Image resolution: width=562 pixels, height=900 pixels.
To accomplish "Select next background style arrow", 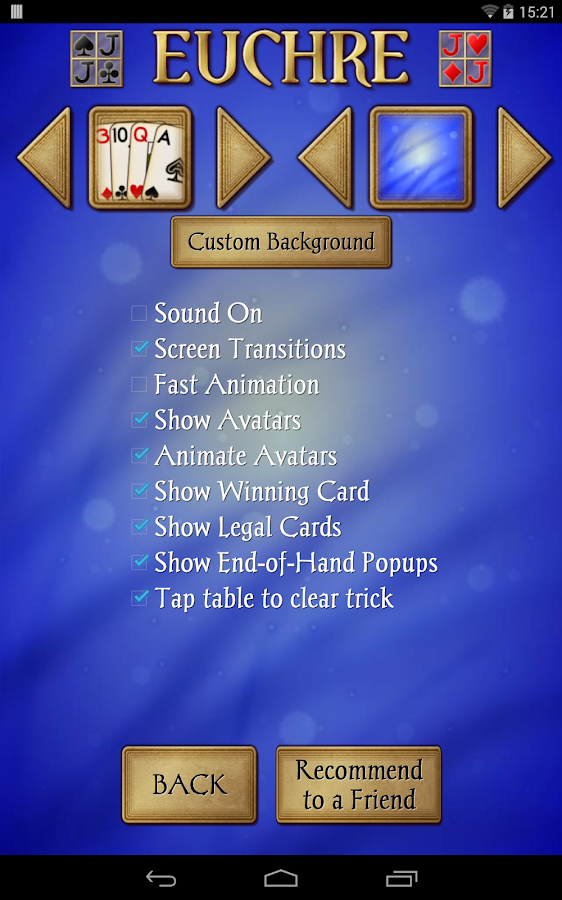I will 524,157.
